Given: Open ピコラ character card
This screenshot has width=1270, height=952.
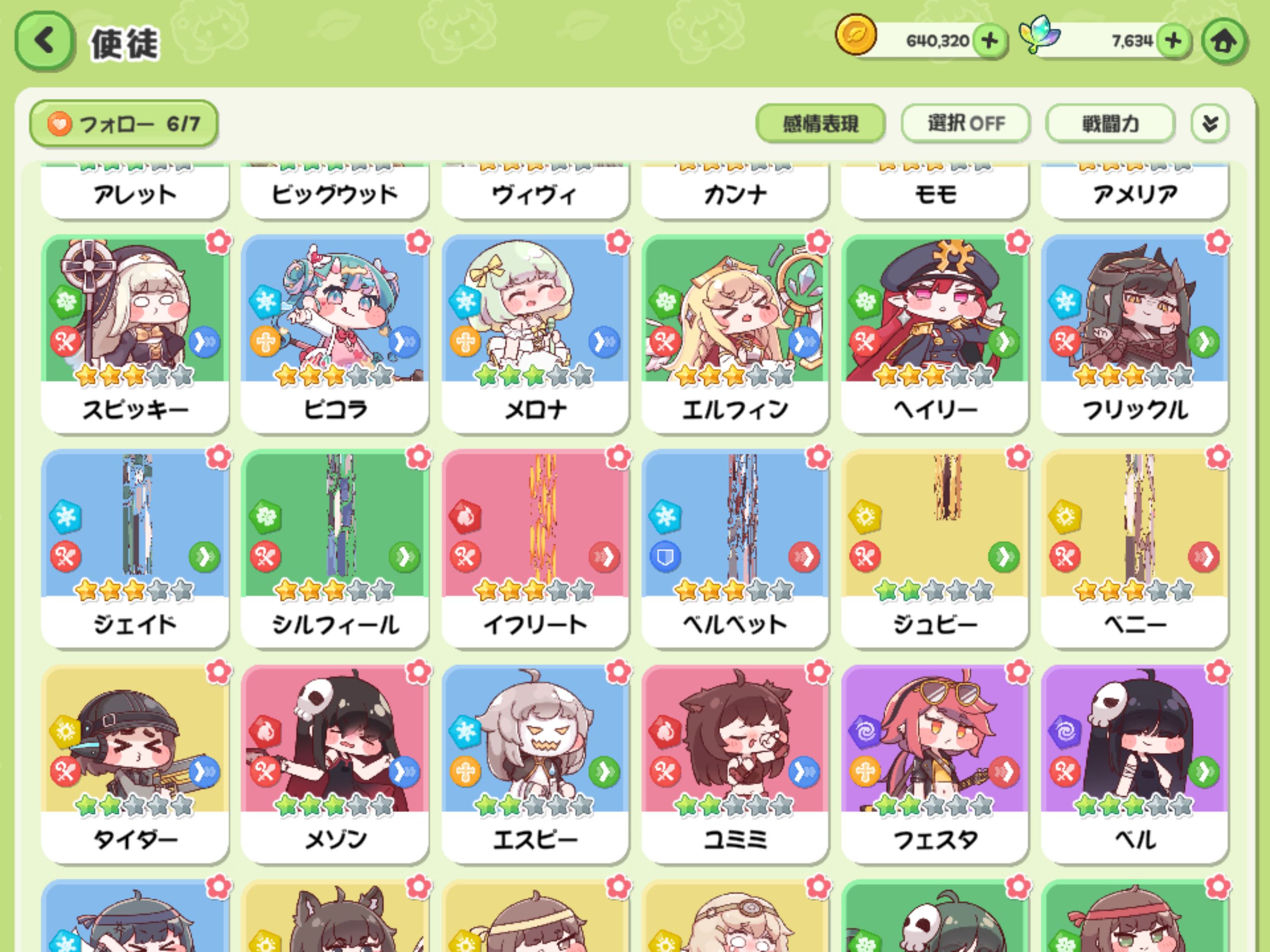Looking at the screenshot, I should click(x=335, y=333).
